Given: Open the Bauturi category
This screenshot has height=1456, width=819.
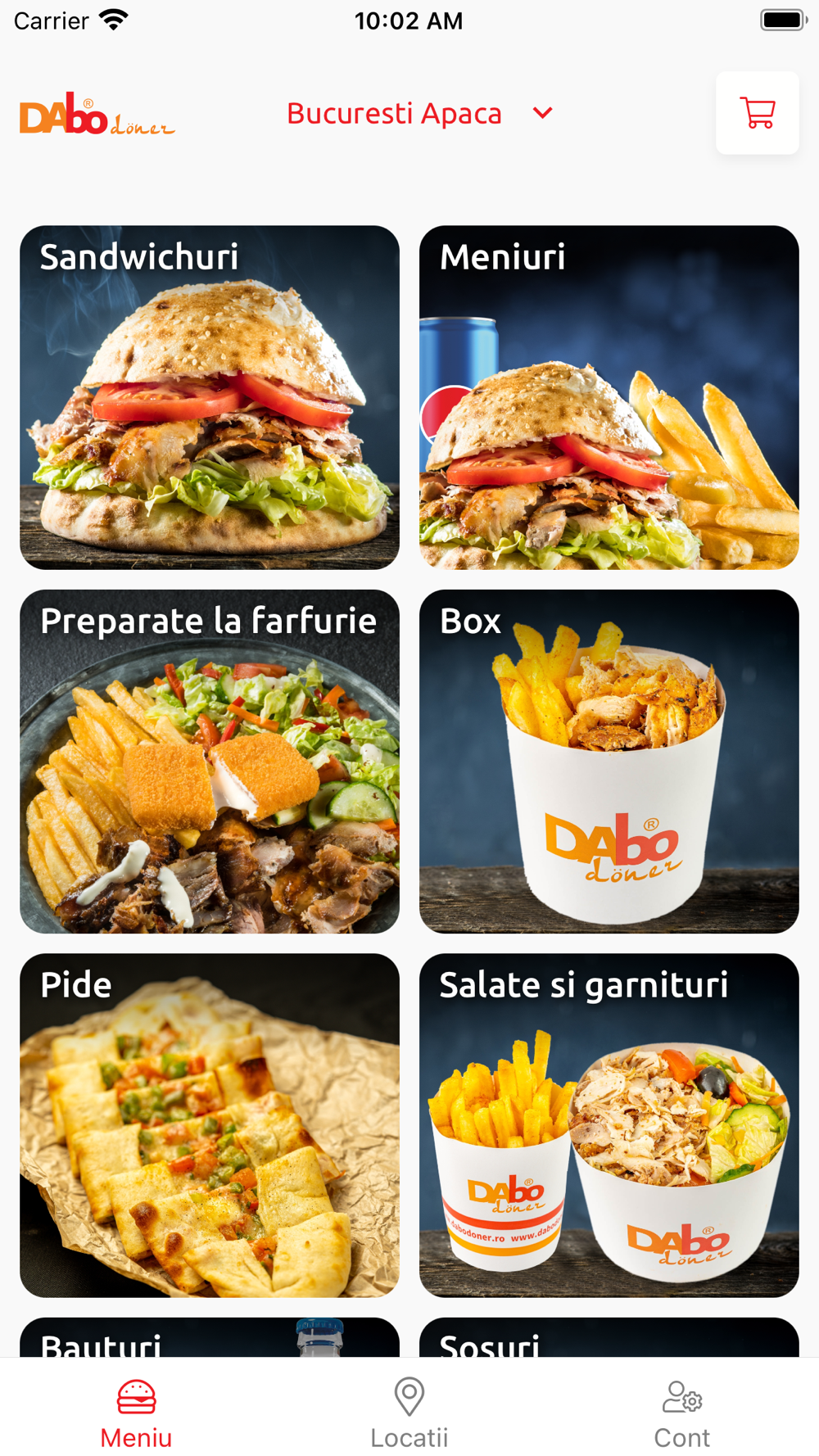Looking at the screenshot, I should [210, 1337].
